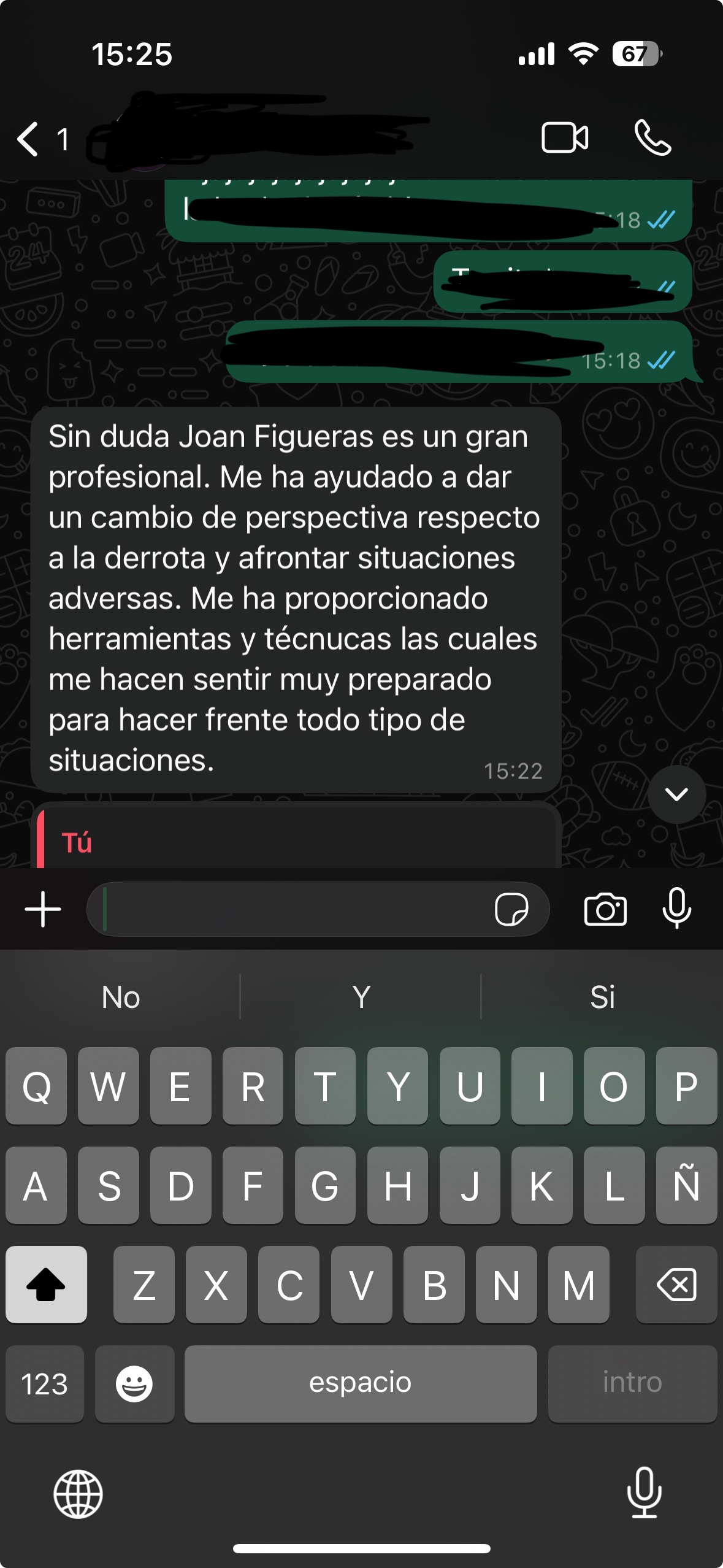Choose the "Y" word suggestion
Screen dimensions: 723x1568
coord(361,997)
